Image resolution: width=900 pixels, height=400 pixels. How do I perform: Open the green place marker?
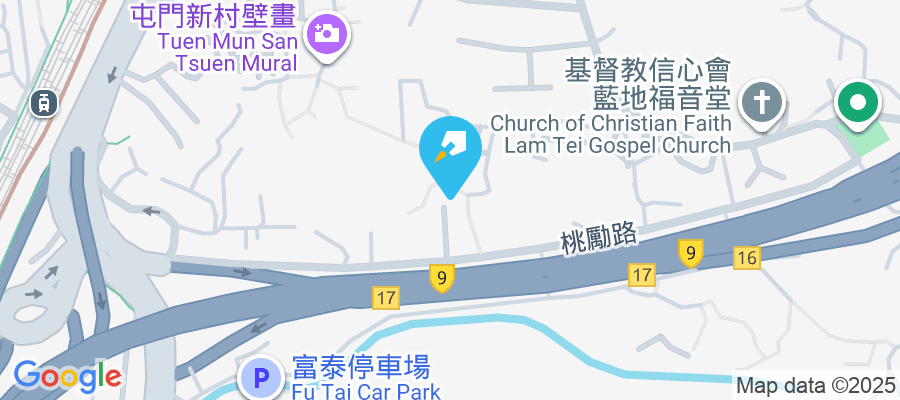coord(858,102)
